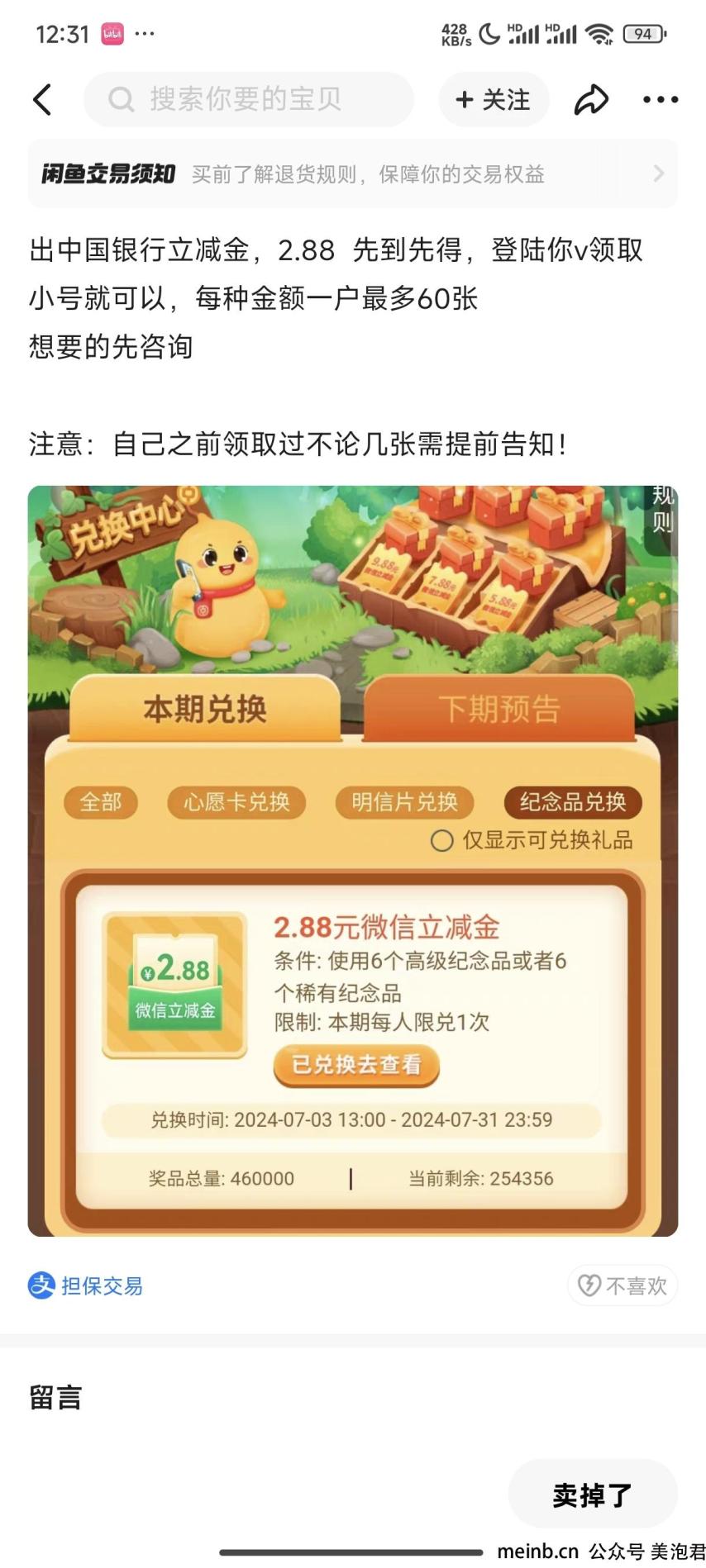Screen dimensions: 706x1568
Task: Open the search box for items
Action: tap(248, 100)
